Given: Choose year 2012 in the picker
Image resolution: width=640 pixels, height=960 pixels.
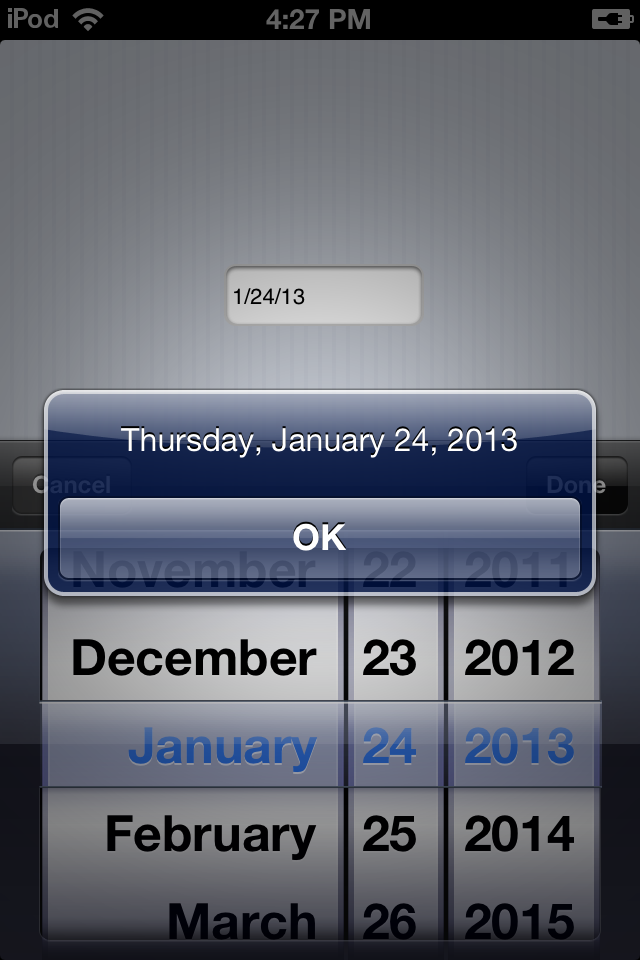Looking at the screenshot, I should coord(520,658).
